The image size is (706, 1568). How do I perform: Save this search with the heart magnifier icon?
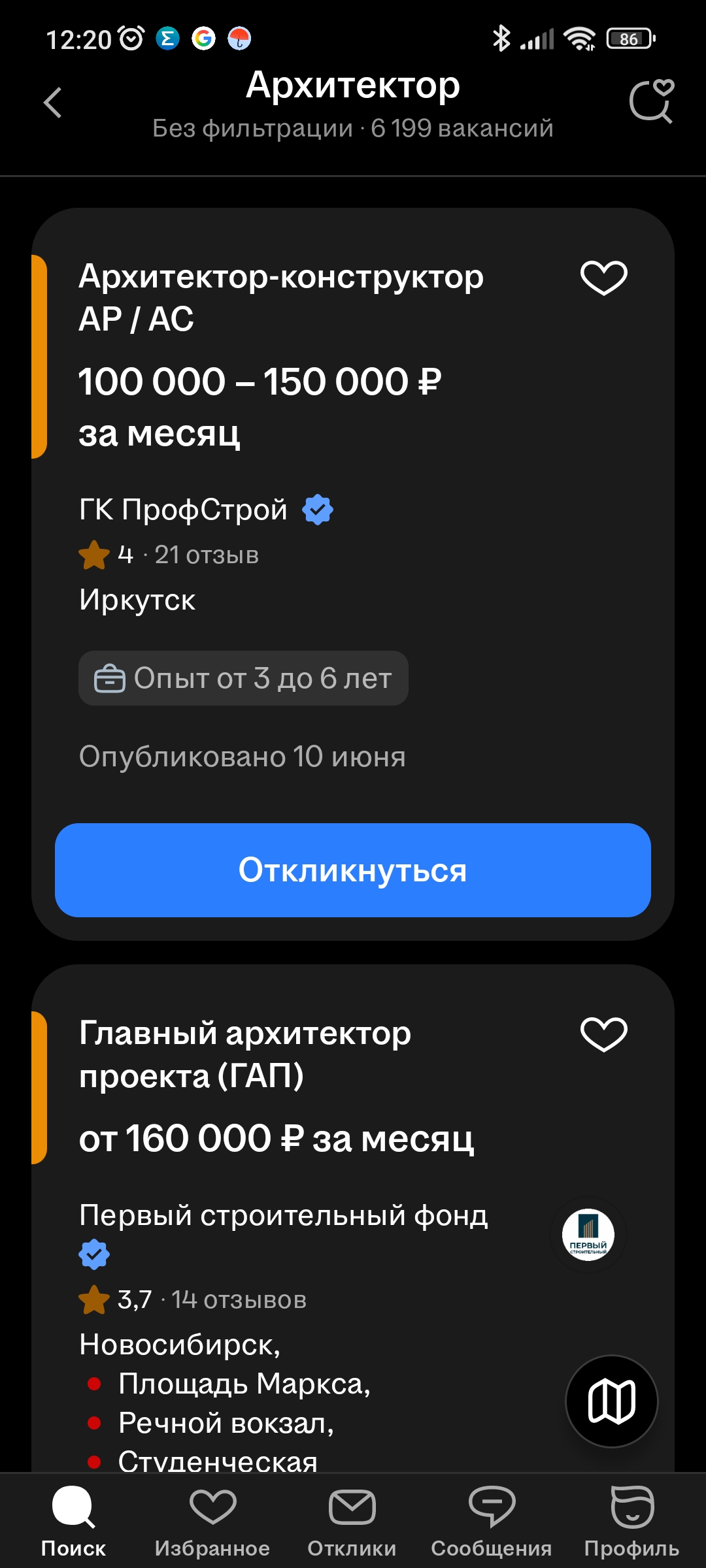[651, 102]
